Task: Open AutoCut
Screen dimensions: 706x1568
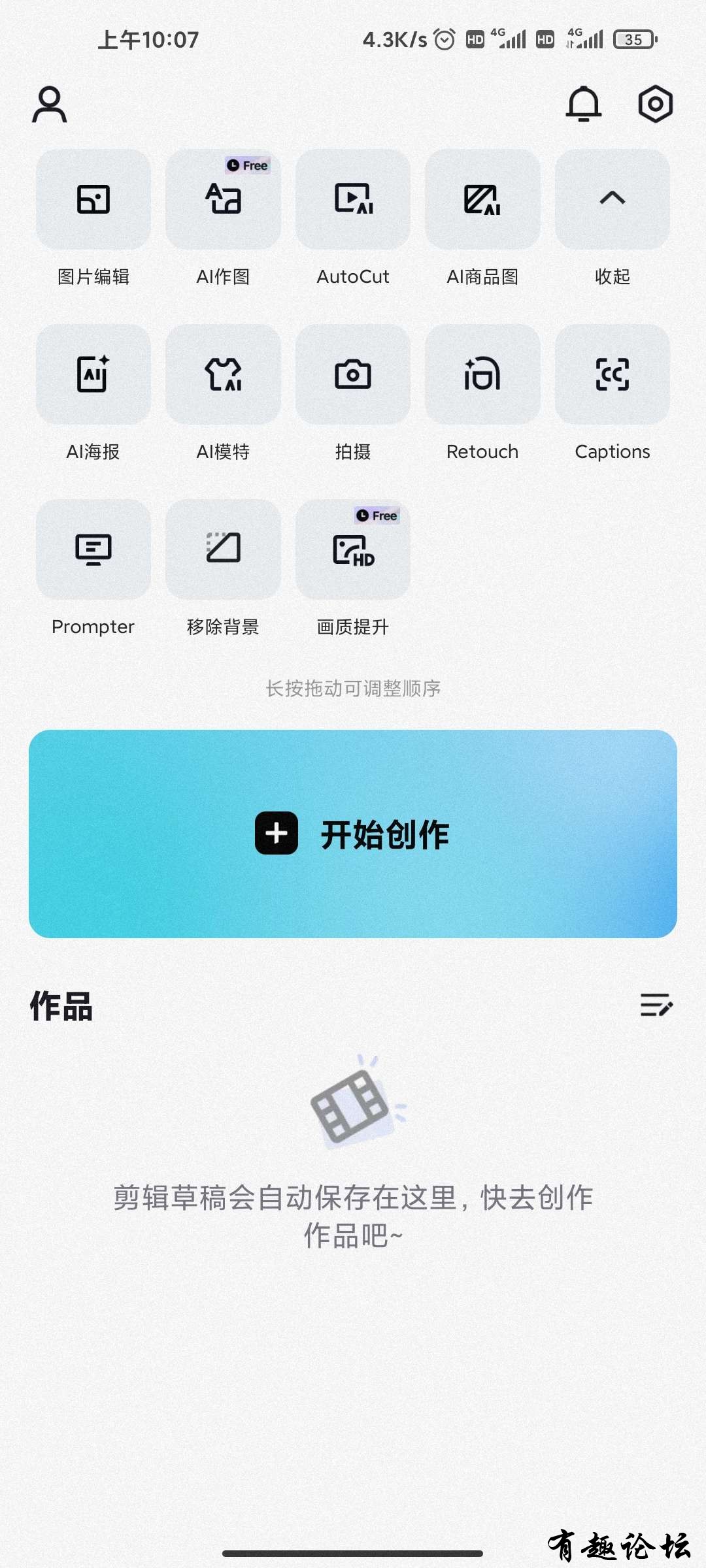Action: [353, 200]
